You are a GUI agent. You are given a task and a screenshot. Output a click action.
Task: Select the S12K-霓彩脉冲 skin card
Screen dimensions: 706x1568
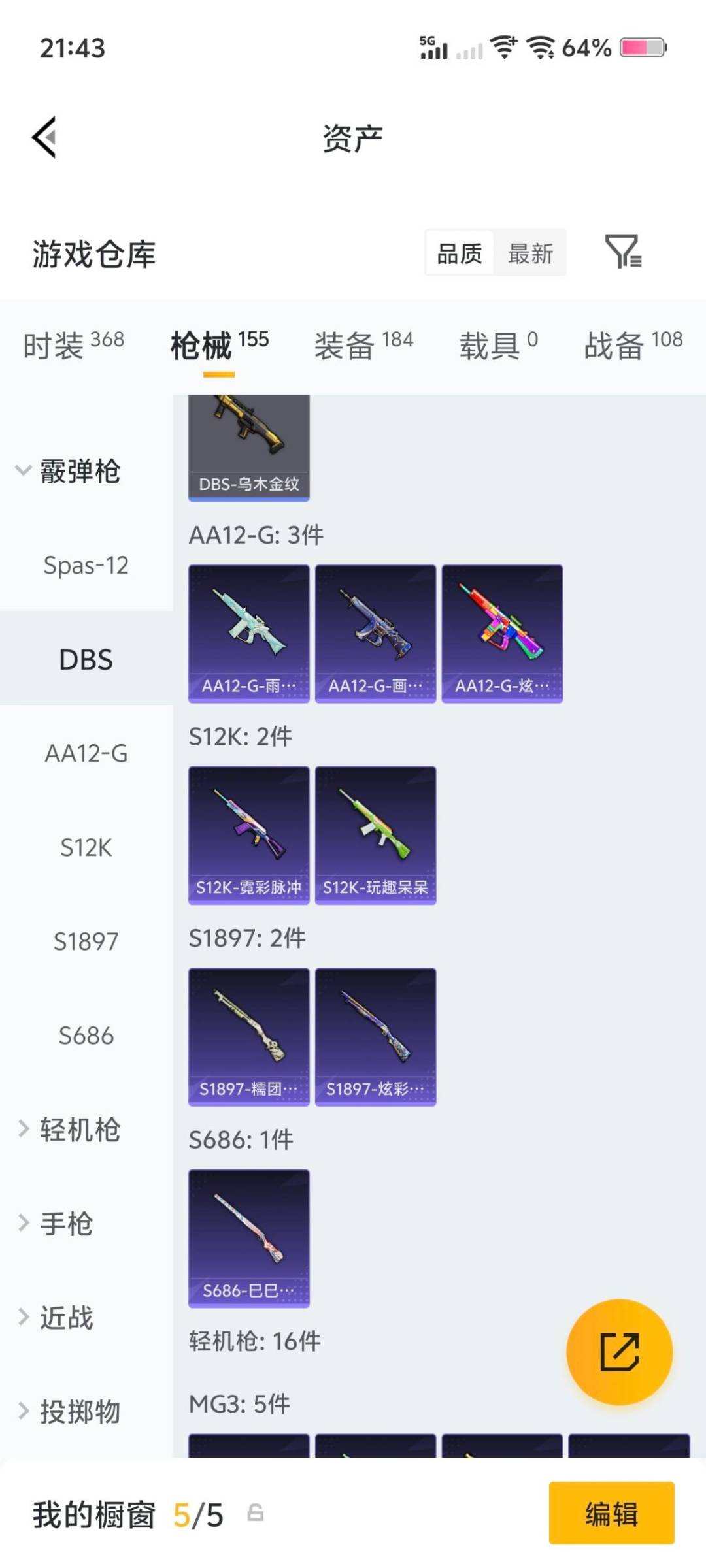[248, 833]
